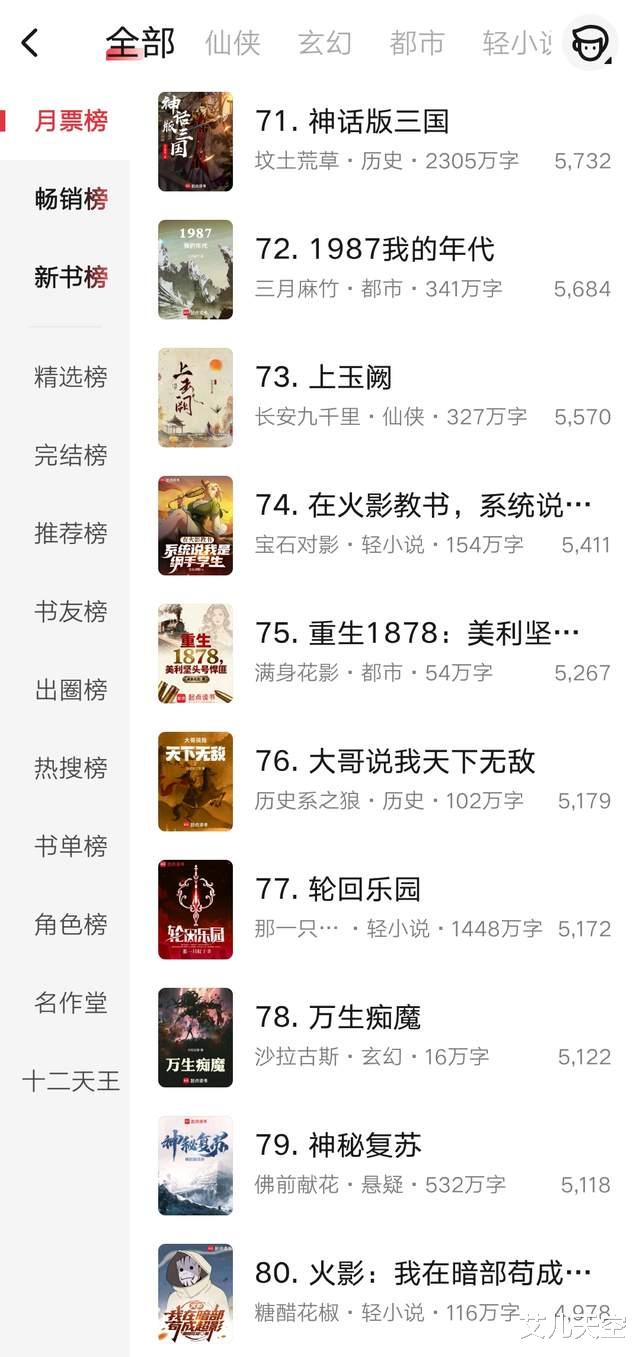
Task: Select book 76 大哥说我天下无敌
Action: pyautogui.click(x=395, y=762)
